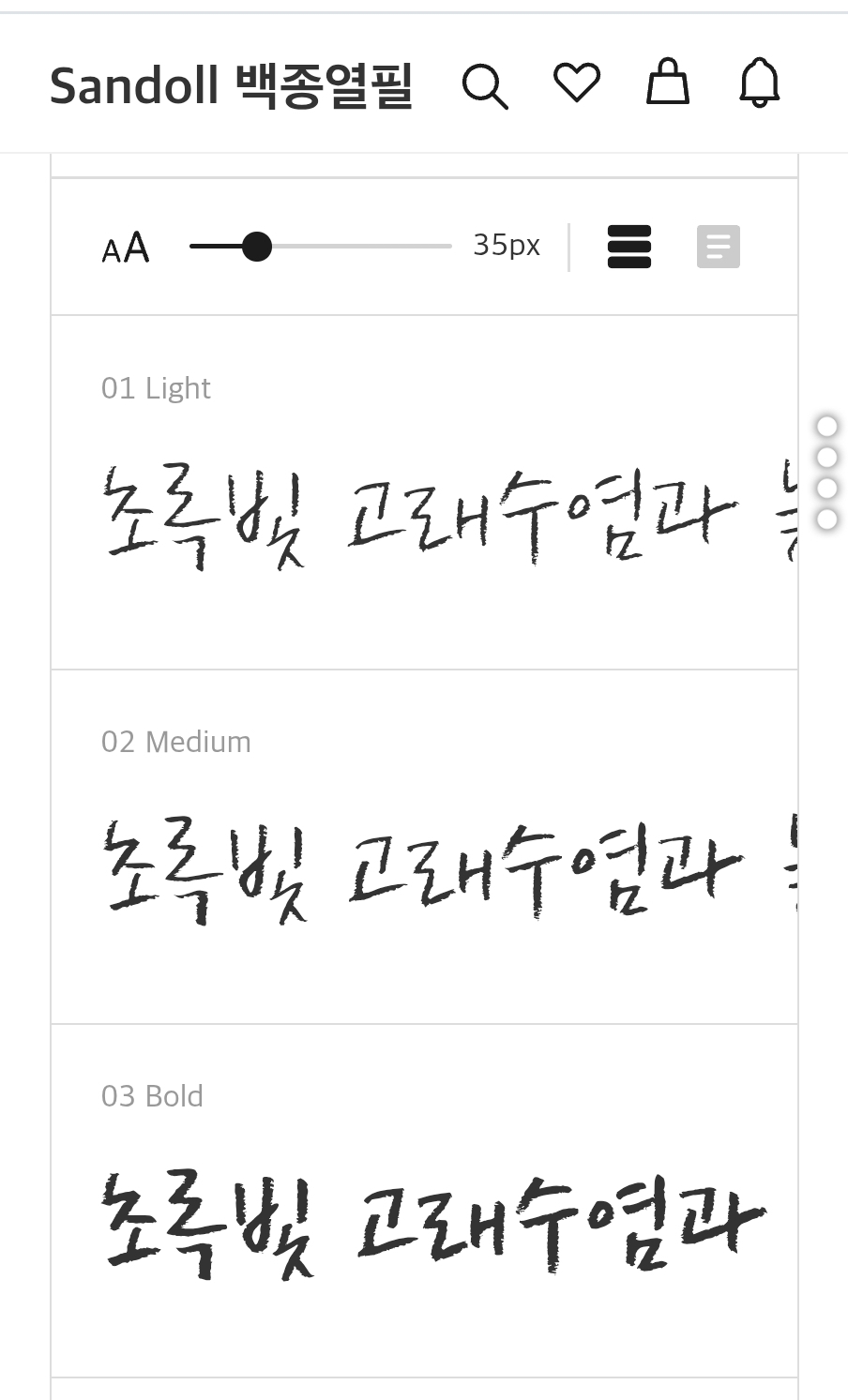This screenshot has width=848, height=1400.
Task: Open the wishlist heart icon
Action: tap(576, 83)
